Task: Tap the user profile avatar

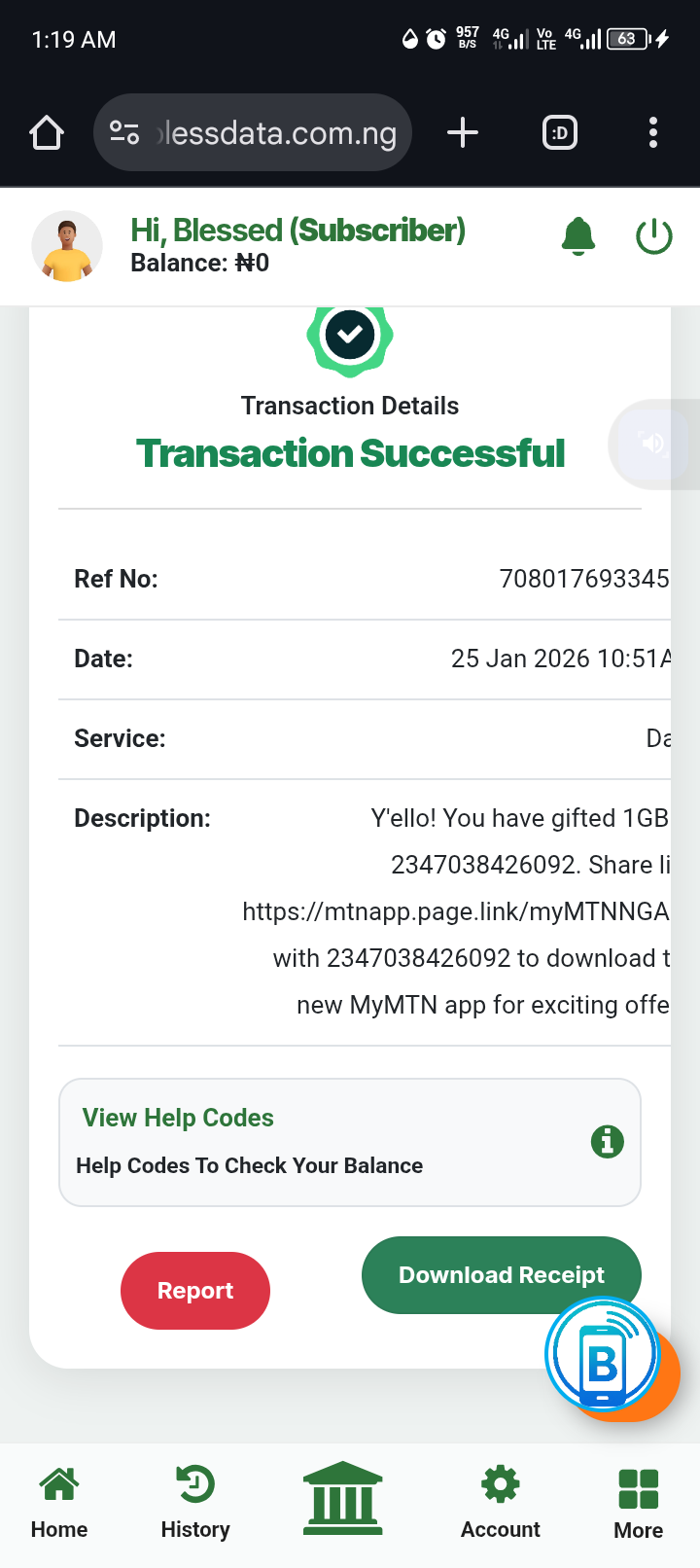Action: [66, 246]
